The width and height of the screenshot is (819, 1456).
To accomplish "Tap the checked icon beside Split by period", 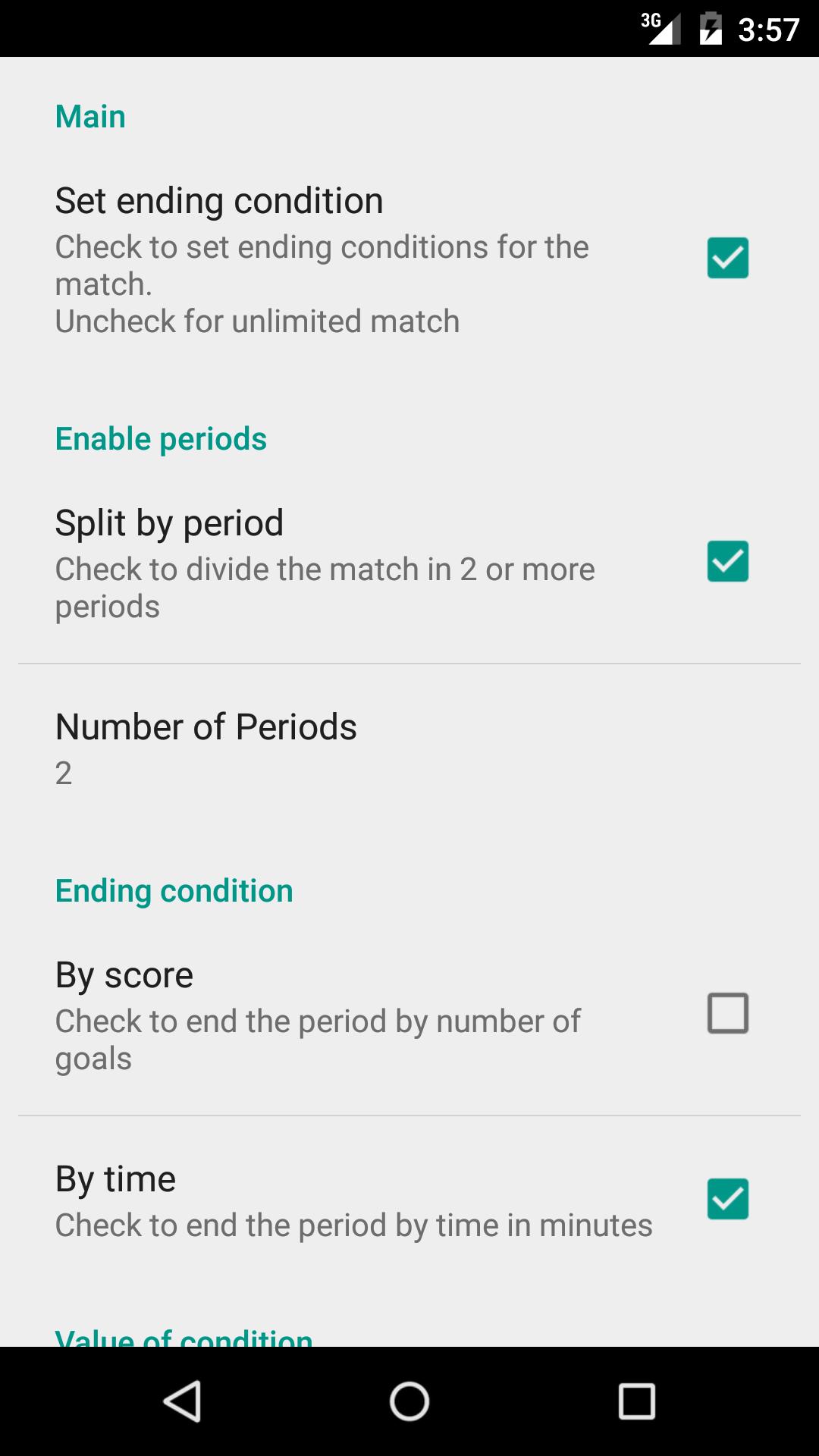I will 727,560.
